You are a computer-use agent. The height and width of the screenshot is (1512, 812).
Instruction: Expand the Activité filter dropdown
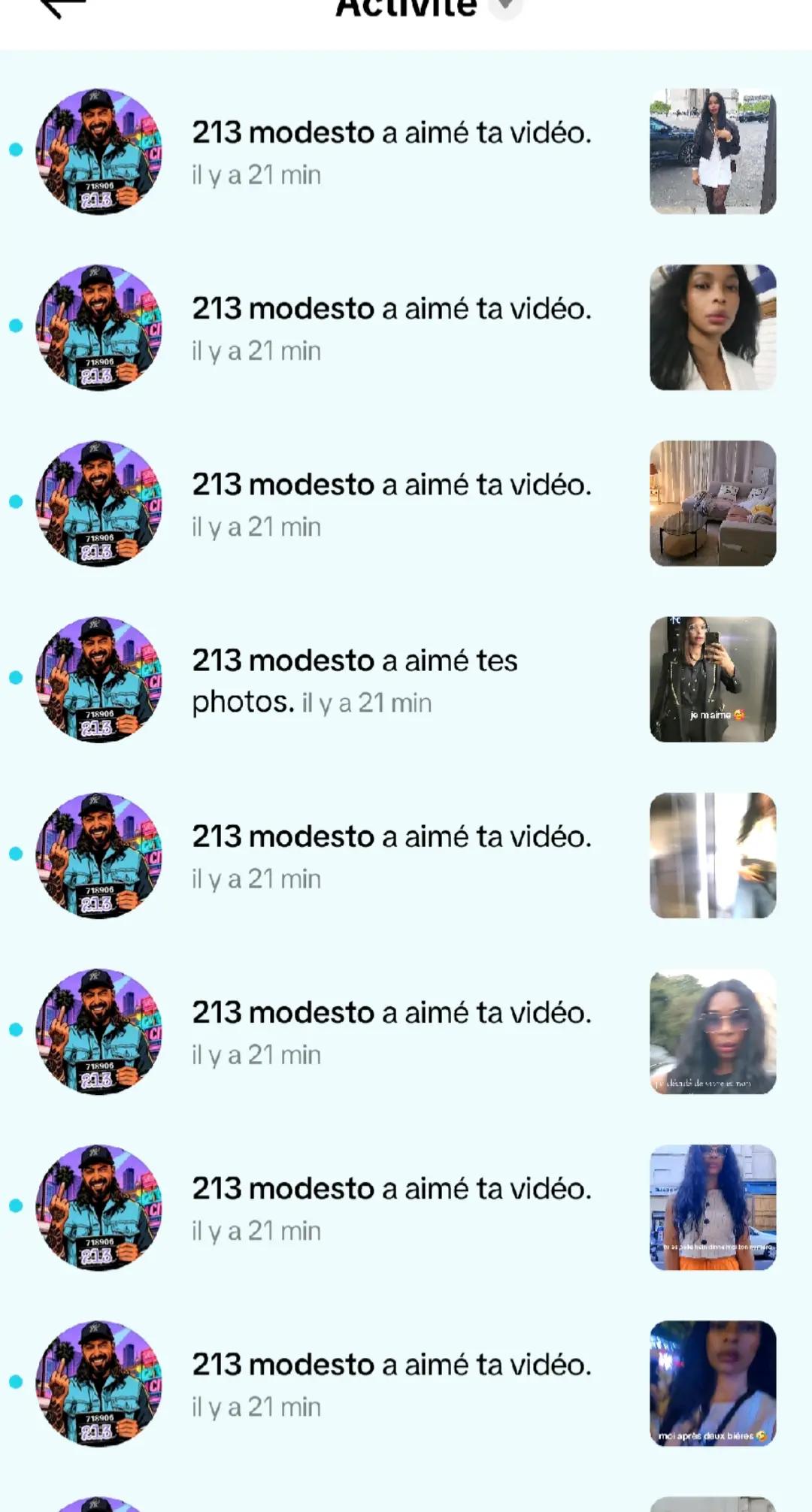tap(506, 8)
